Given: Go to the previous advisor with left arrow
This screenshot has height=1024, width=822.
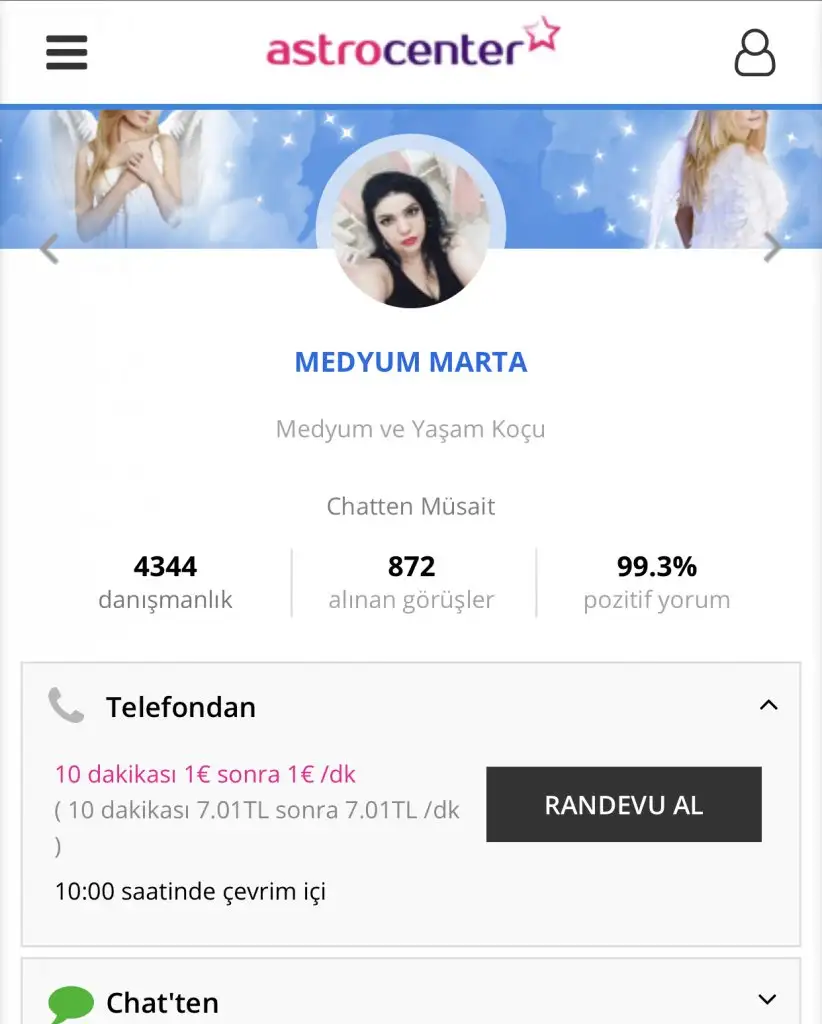Looking at the screenshot, I should pyautogui.click(x=49, y=248).
